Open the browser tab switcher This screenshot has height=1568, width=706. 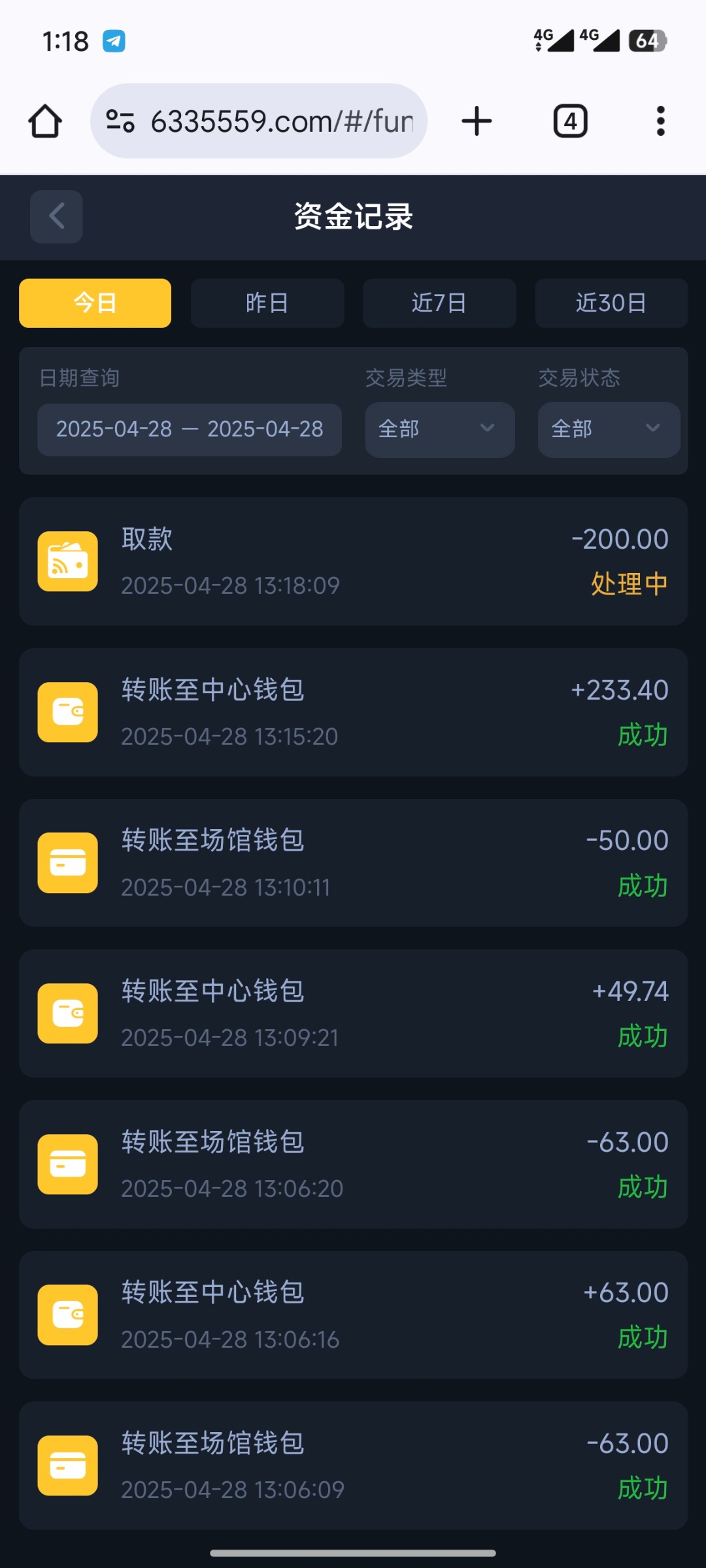(570, 122)
